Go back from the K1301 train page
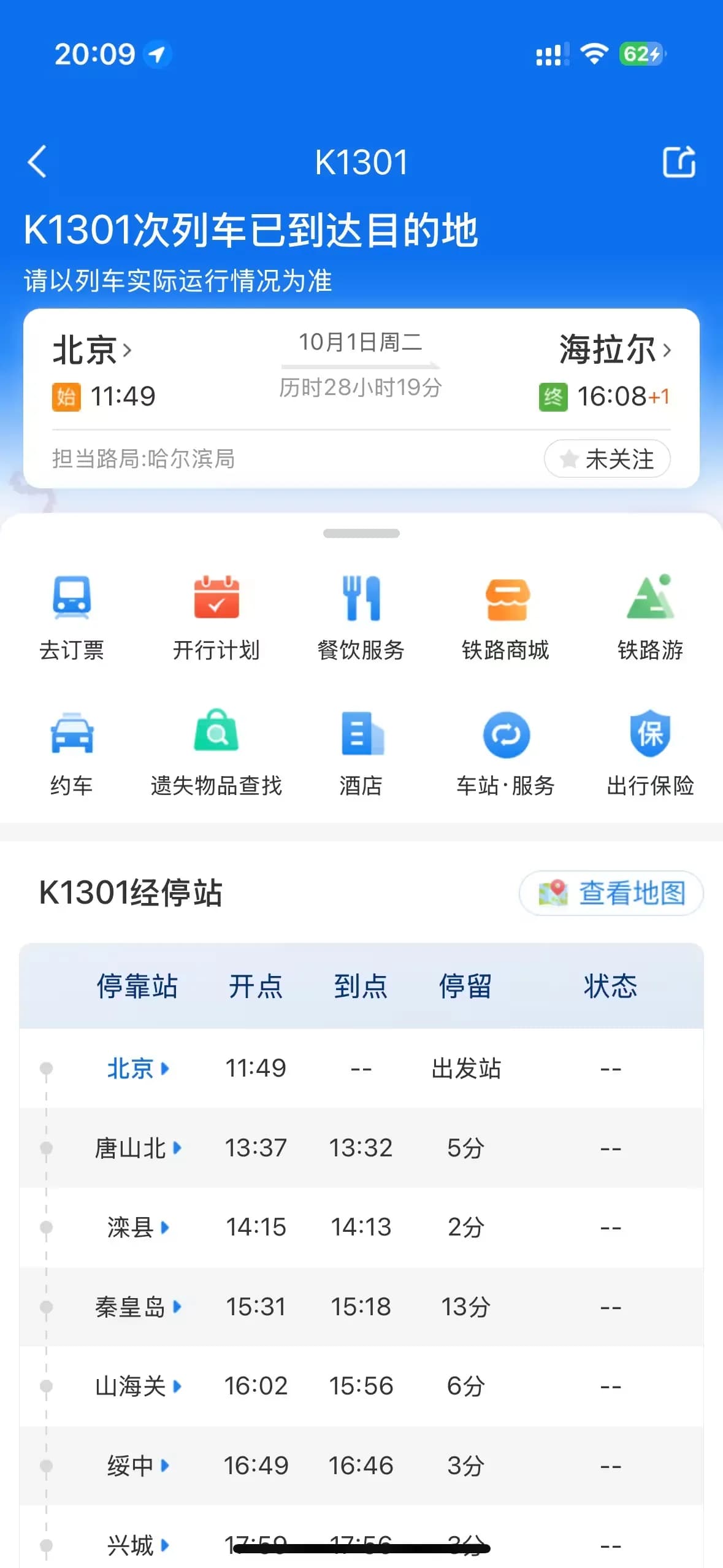The image size is (723, 1568). coord(37,162)
